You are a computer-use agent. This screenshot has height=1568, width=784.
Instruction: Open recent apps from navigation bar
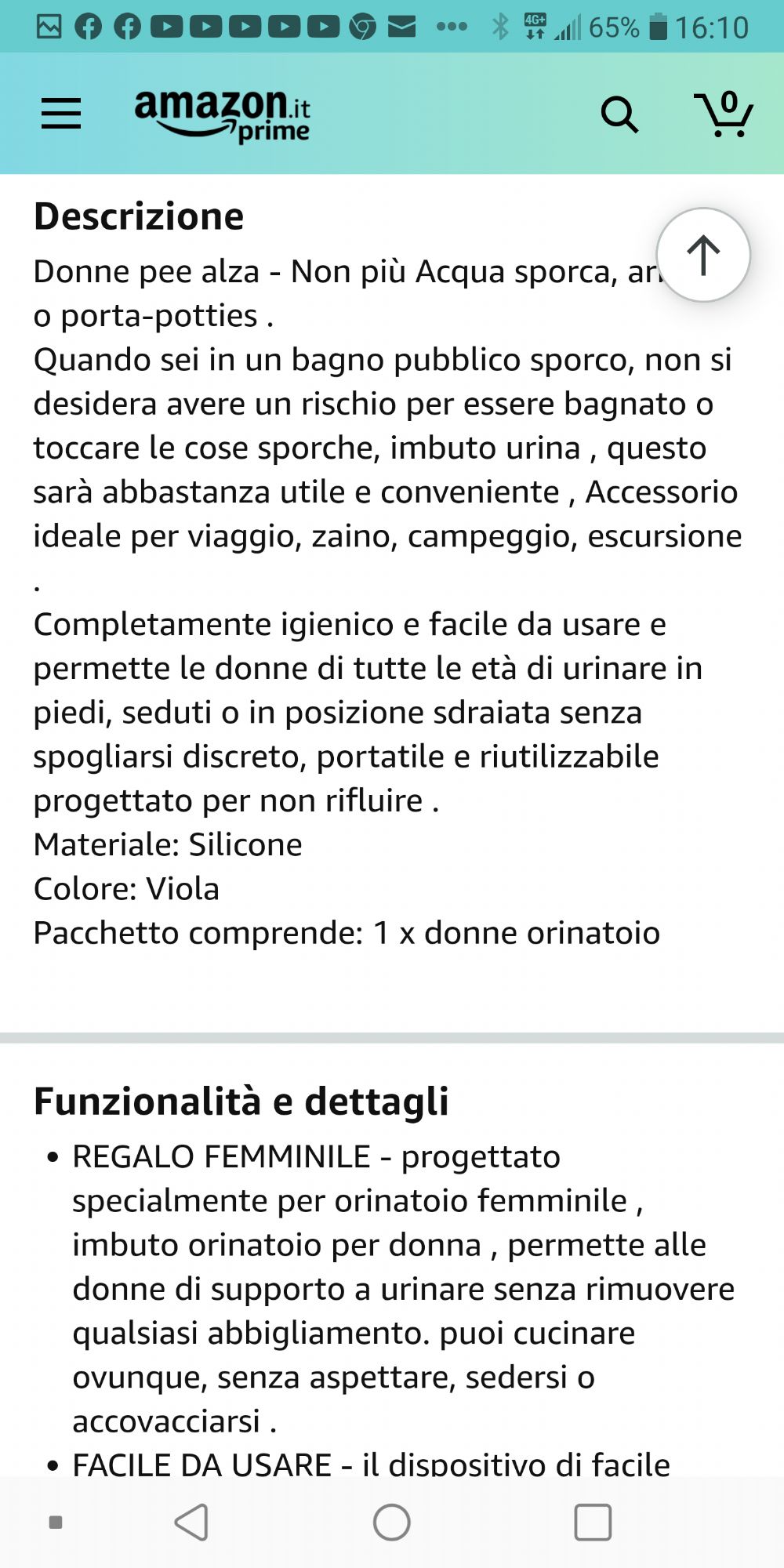(x=593, y=1523)
